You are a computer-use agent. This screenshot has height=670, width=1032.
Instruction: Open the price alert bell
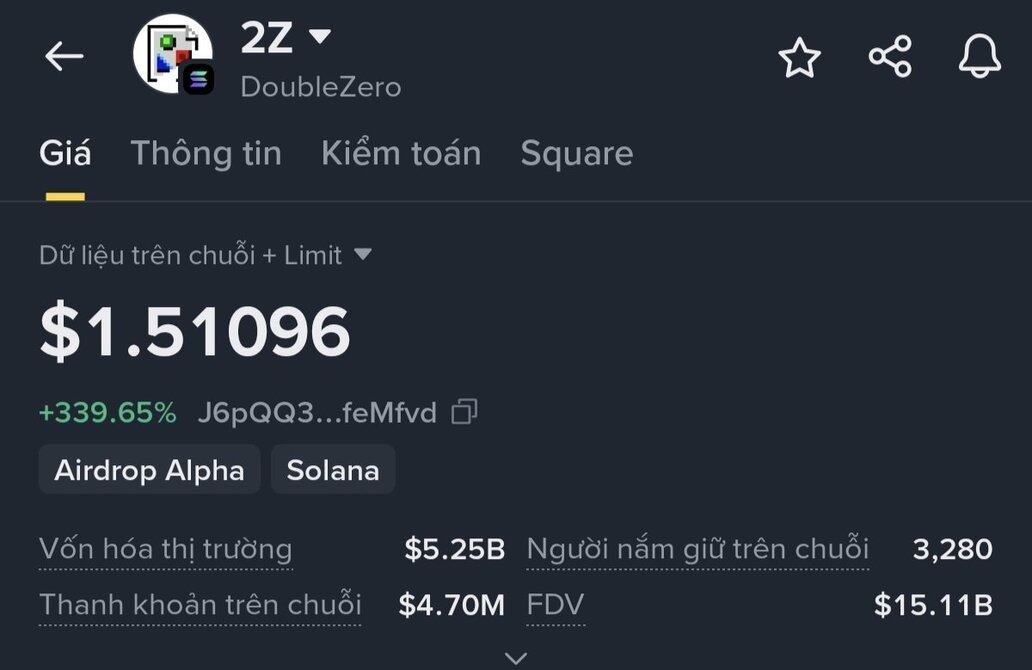pos(979,57)
